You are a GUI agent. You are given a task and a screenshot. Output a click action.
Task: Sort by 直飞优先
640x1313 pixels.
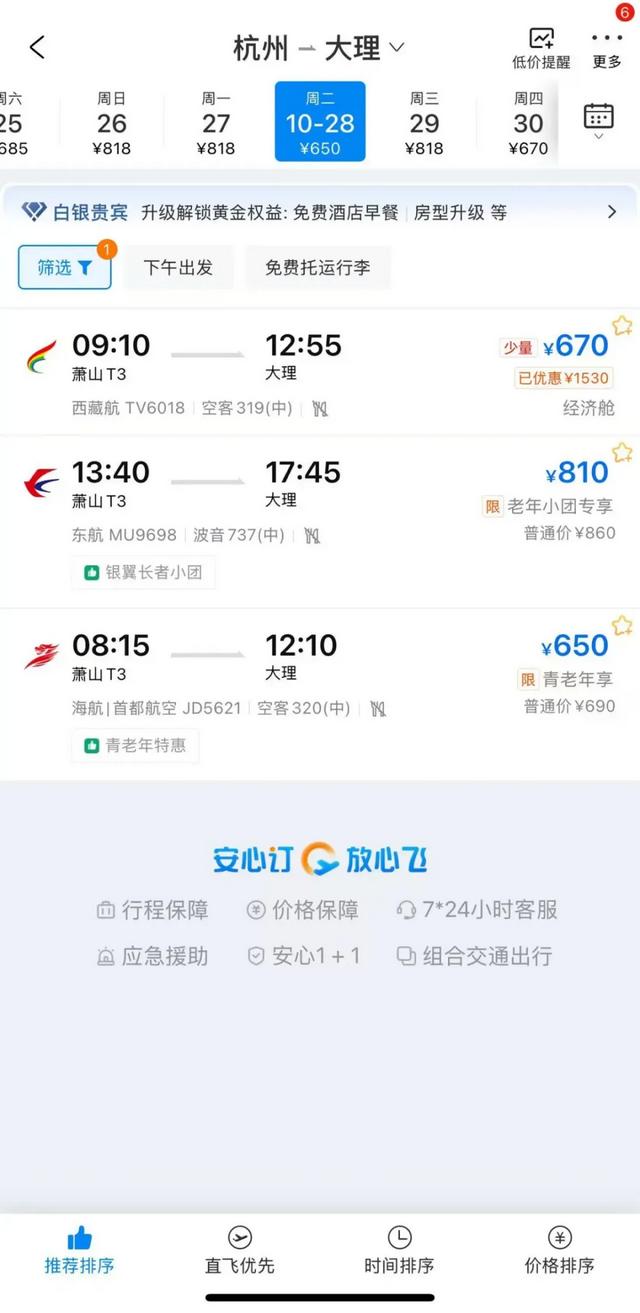(x=240, y=1250)
